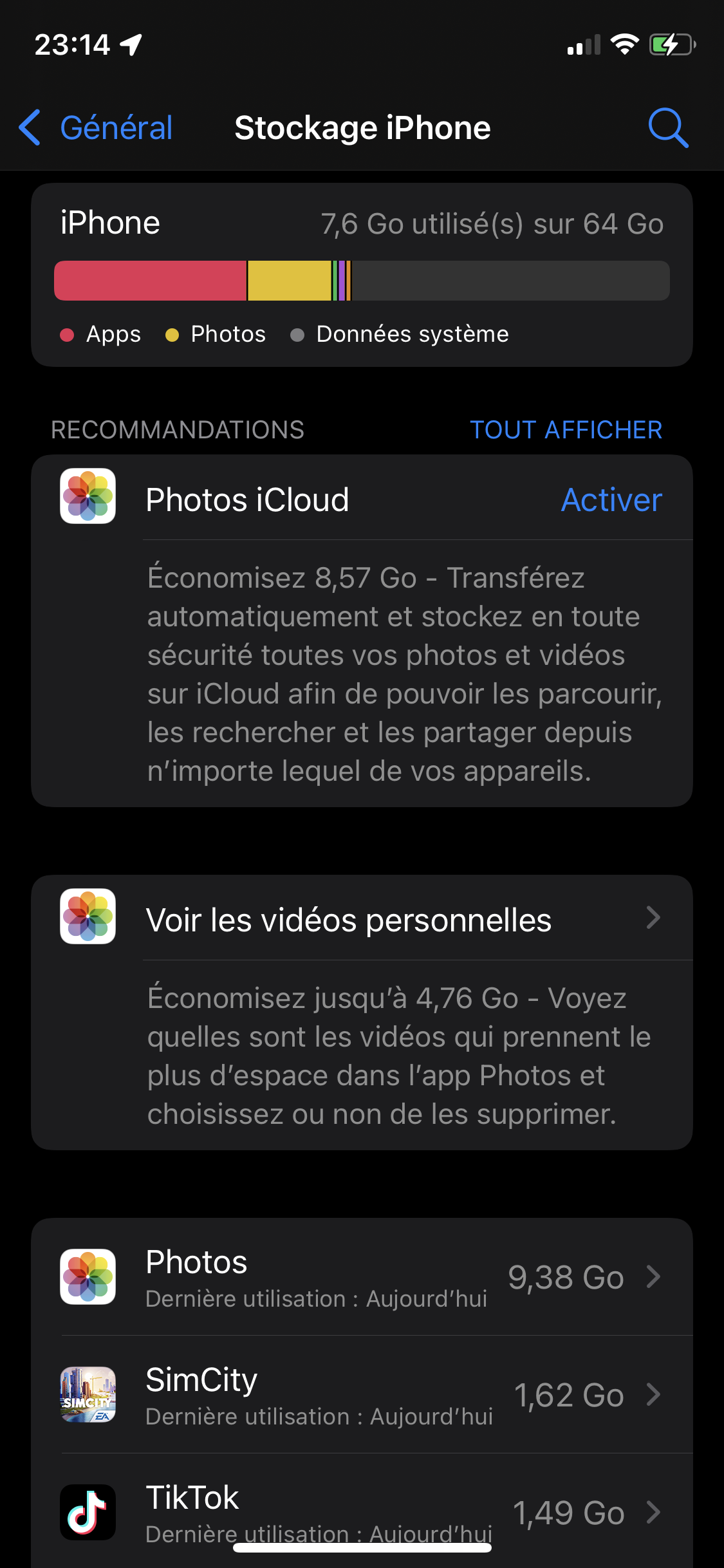The width and height of the screenshot is (724, 1568).
Task: Open Photos storage details
Action: (x=362, y=1277)
